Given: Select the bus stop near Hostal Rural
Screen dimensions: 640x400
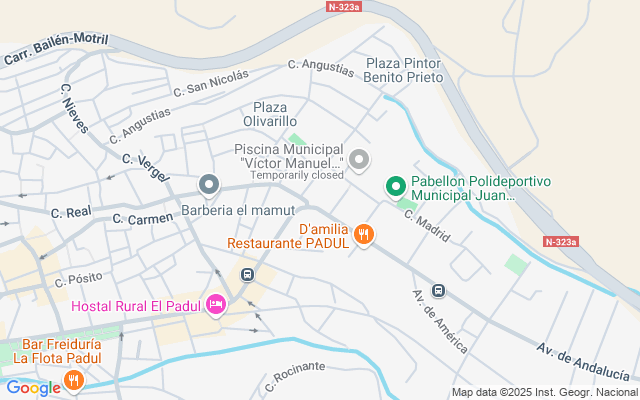Looking at the screenshot, I should tap(247, 273).
